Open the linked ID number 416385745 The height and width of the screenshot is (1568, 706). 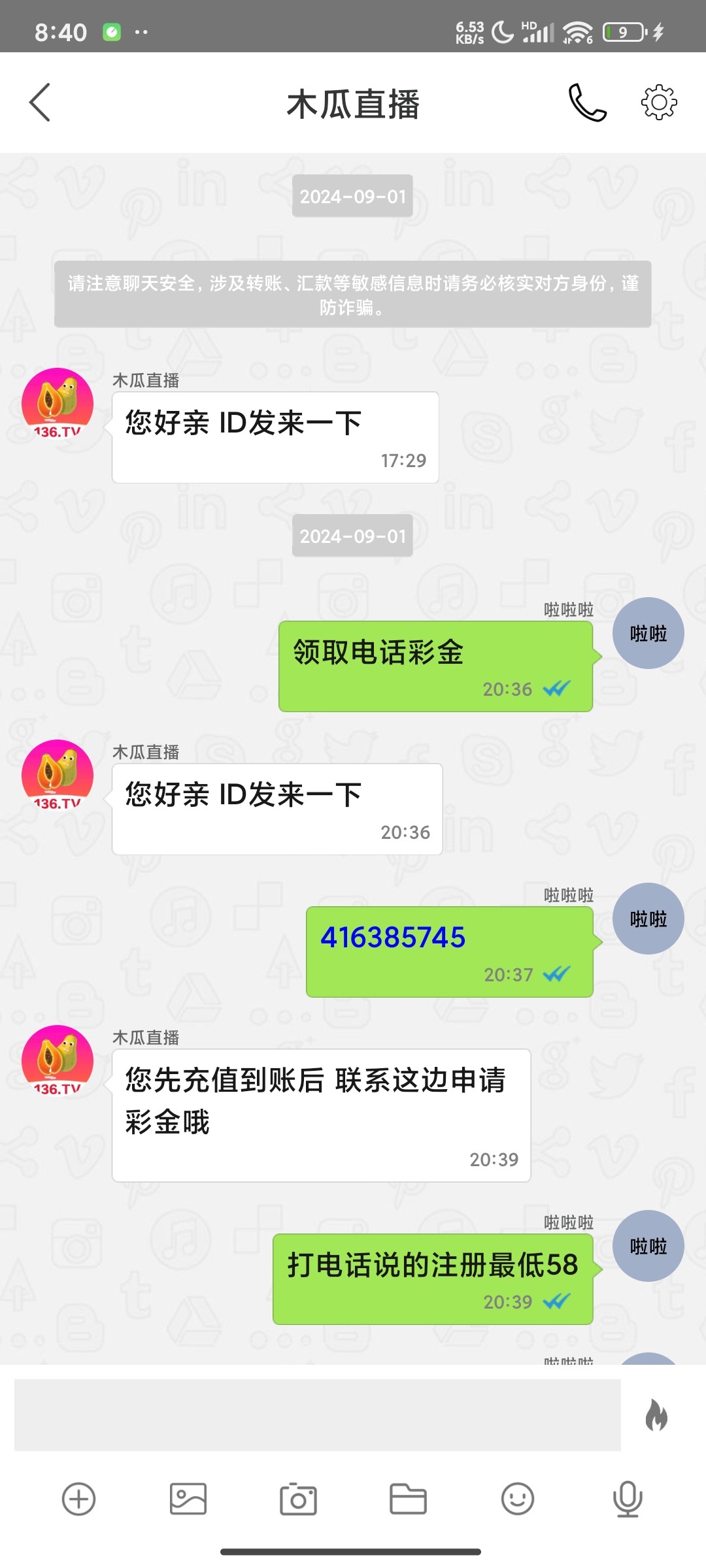pos(393,938)
